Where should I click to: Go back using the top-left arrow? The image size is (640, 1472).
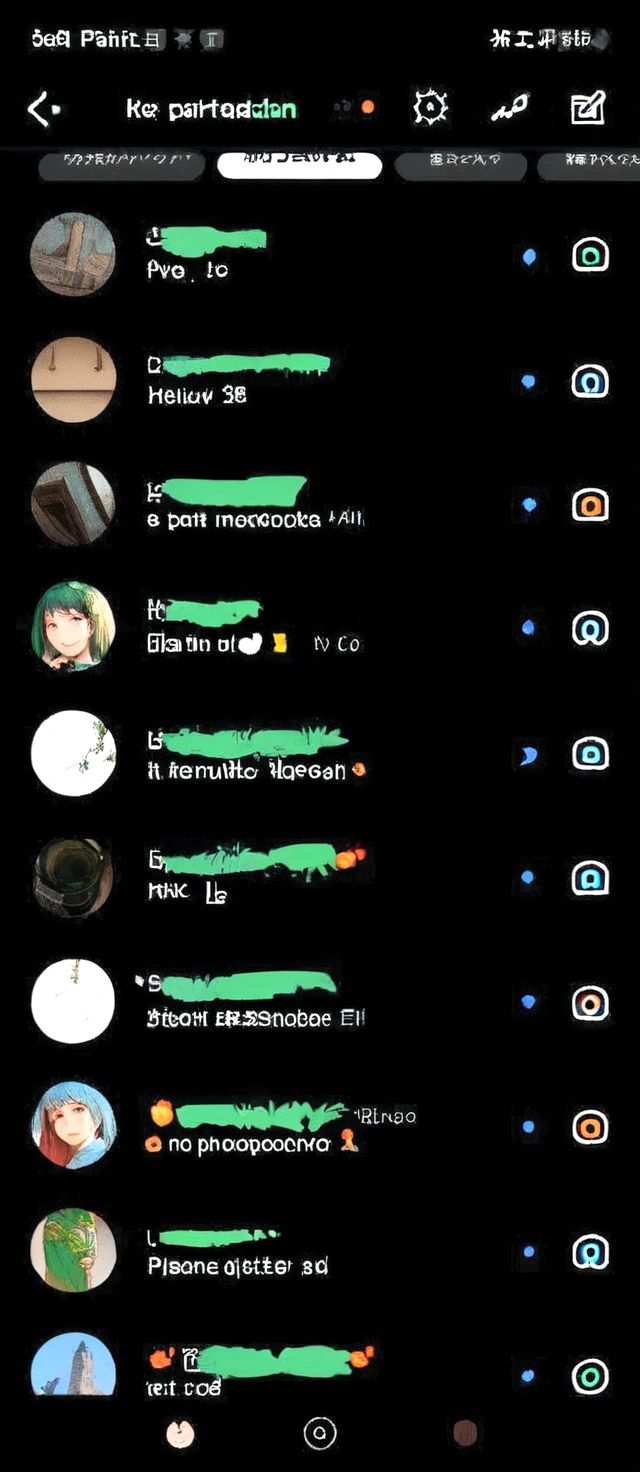(x=43, y=108)
